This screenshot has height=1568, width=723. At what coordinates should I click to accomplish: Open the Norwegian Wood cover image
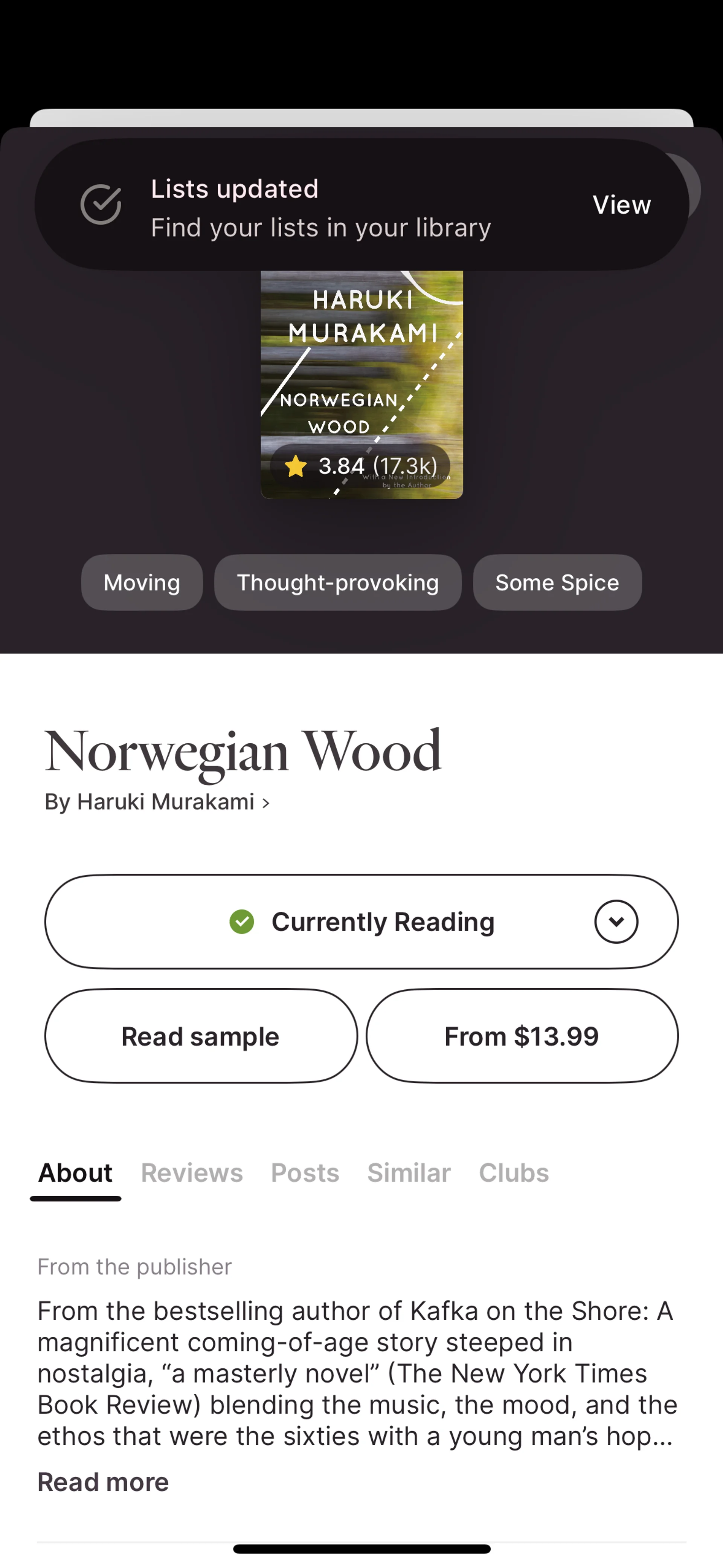point(361,384)
